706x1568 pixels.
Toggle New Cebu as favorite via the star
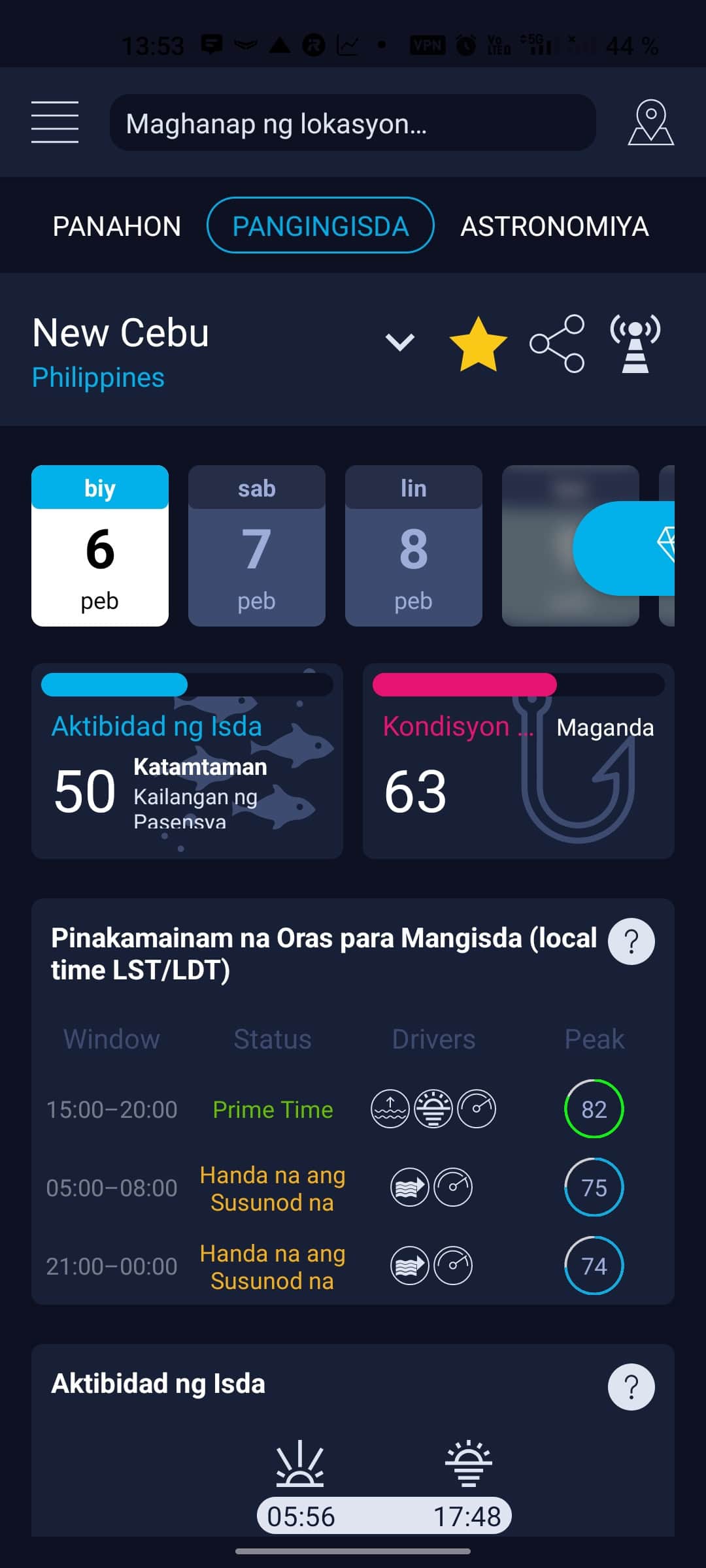coord(478,341)
